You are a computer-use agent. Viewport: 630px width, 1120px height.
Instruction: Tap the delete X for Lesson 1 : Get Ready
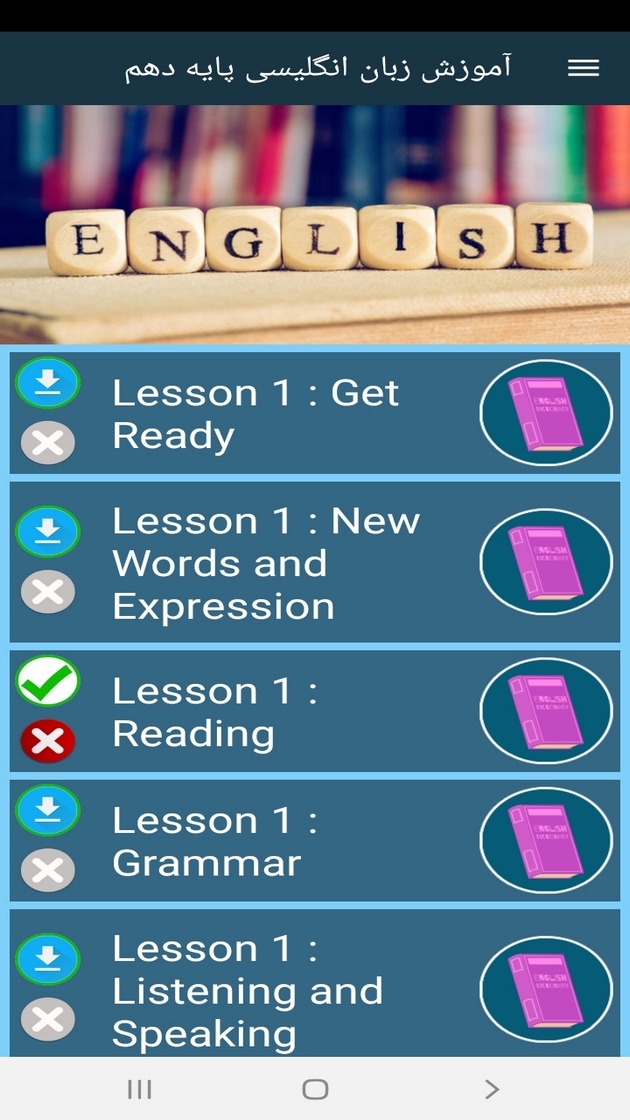point(48,443)
